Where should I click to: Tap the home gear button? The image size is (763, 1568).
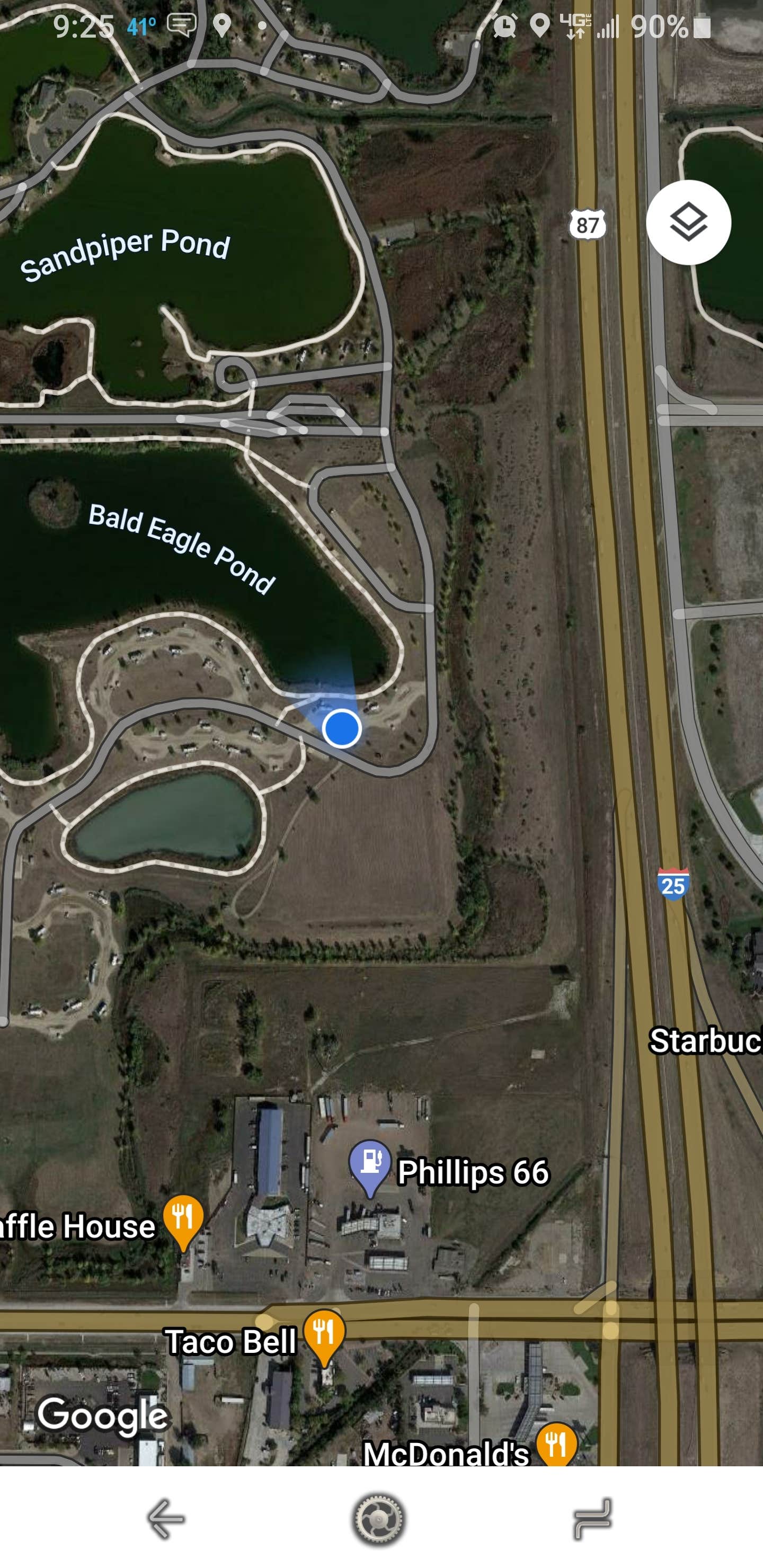point(379,1519)
